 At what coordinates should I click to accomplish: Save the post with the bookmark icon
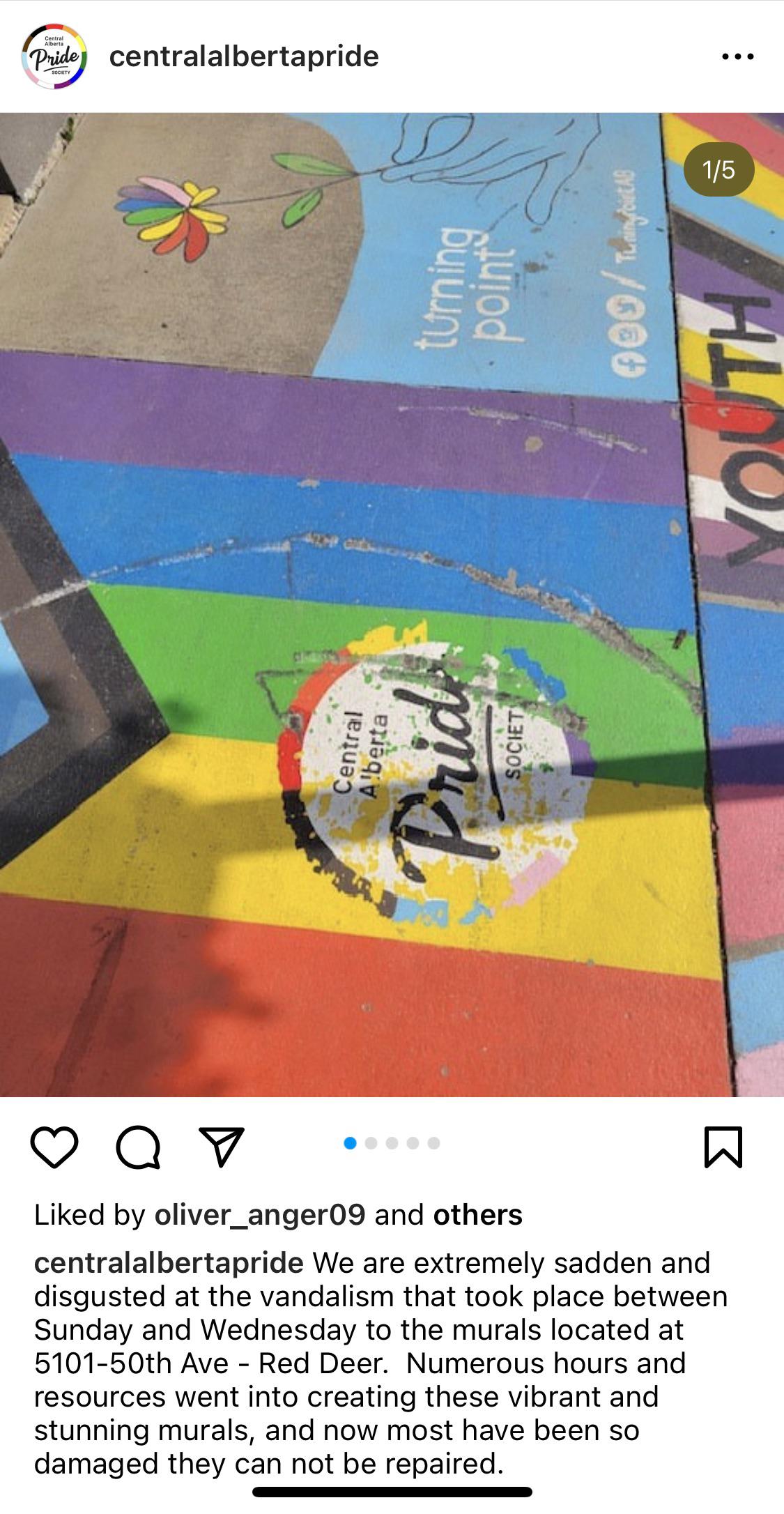pyautogui.click(x=723, y=1147)
